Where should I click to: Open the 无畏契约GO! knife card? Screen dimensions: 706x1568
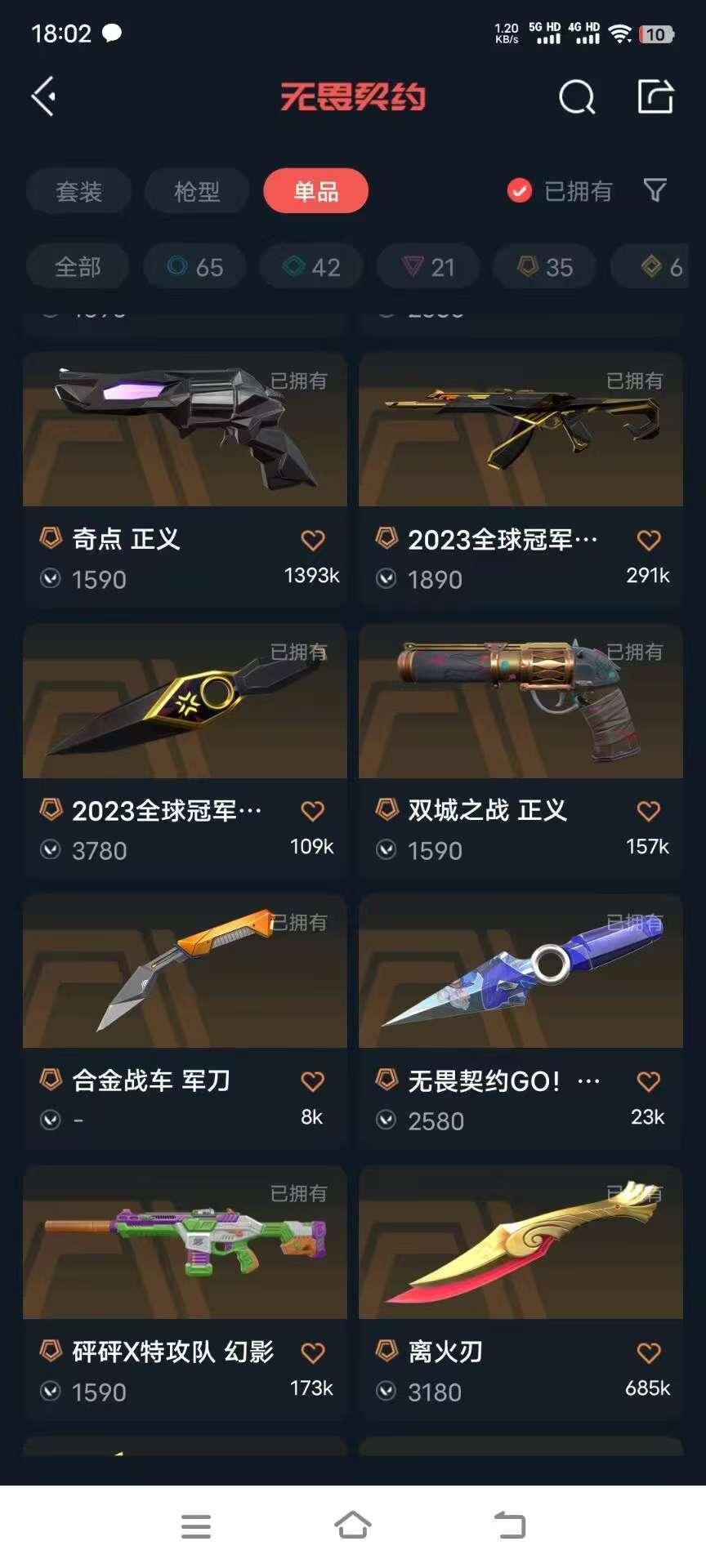(521, 972)
